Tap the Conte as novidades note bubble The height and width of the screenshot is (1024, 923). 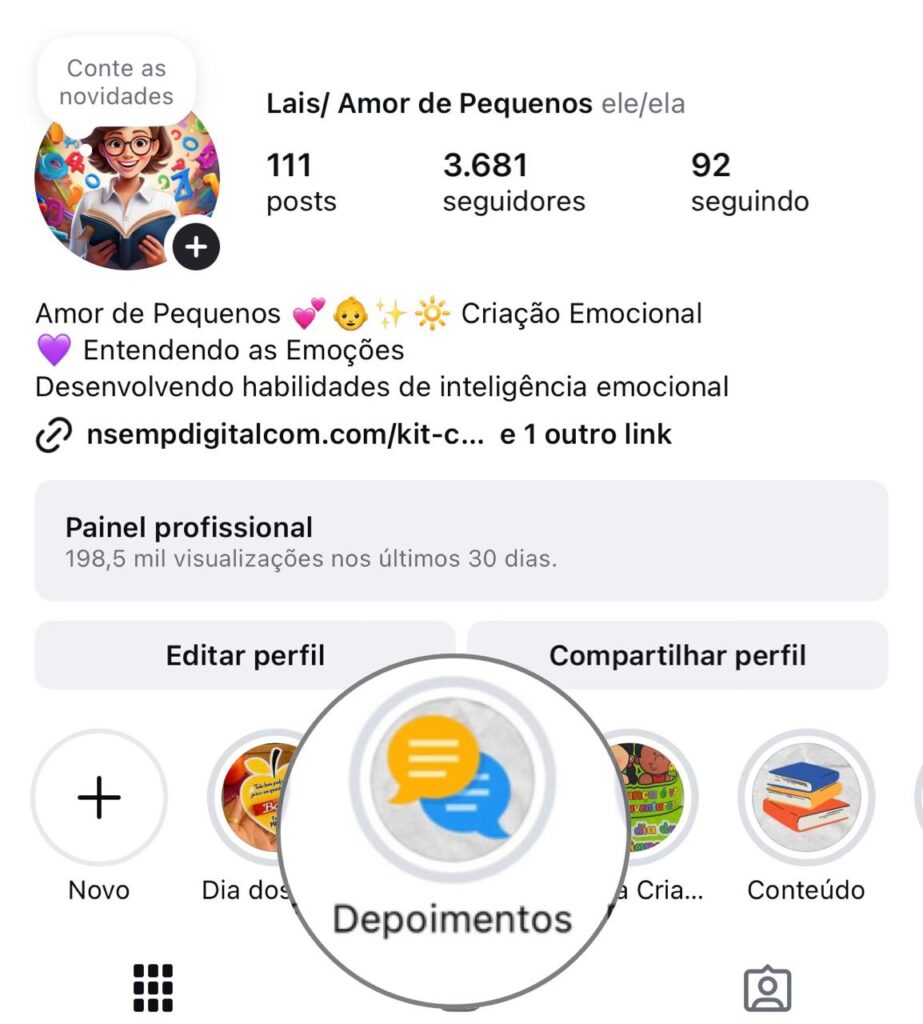[116, 82]
